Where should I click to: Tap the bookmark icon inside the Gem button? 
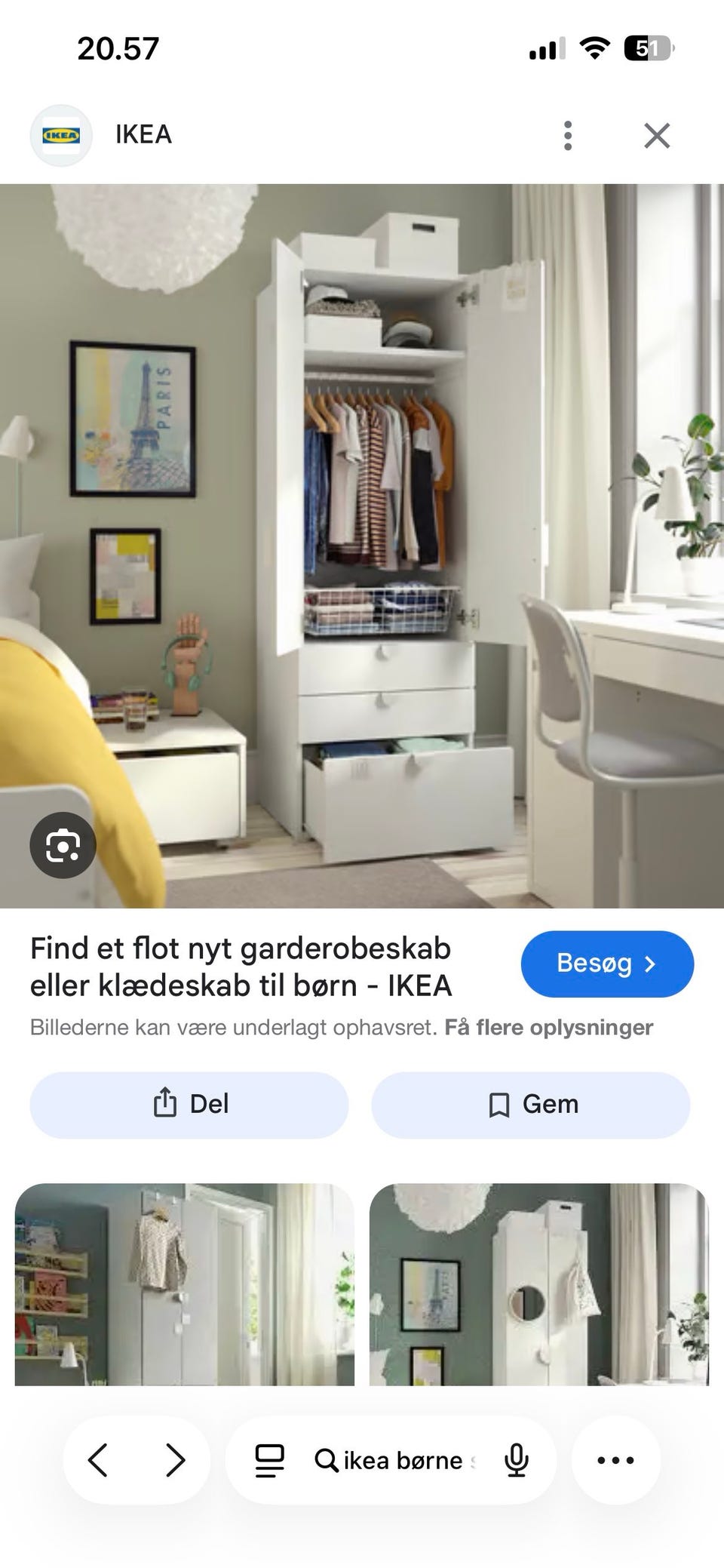(498, 1104)
